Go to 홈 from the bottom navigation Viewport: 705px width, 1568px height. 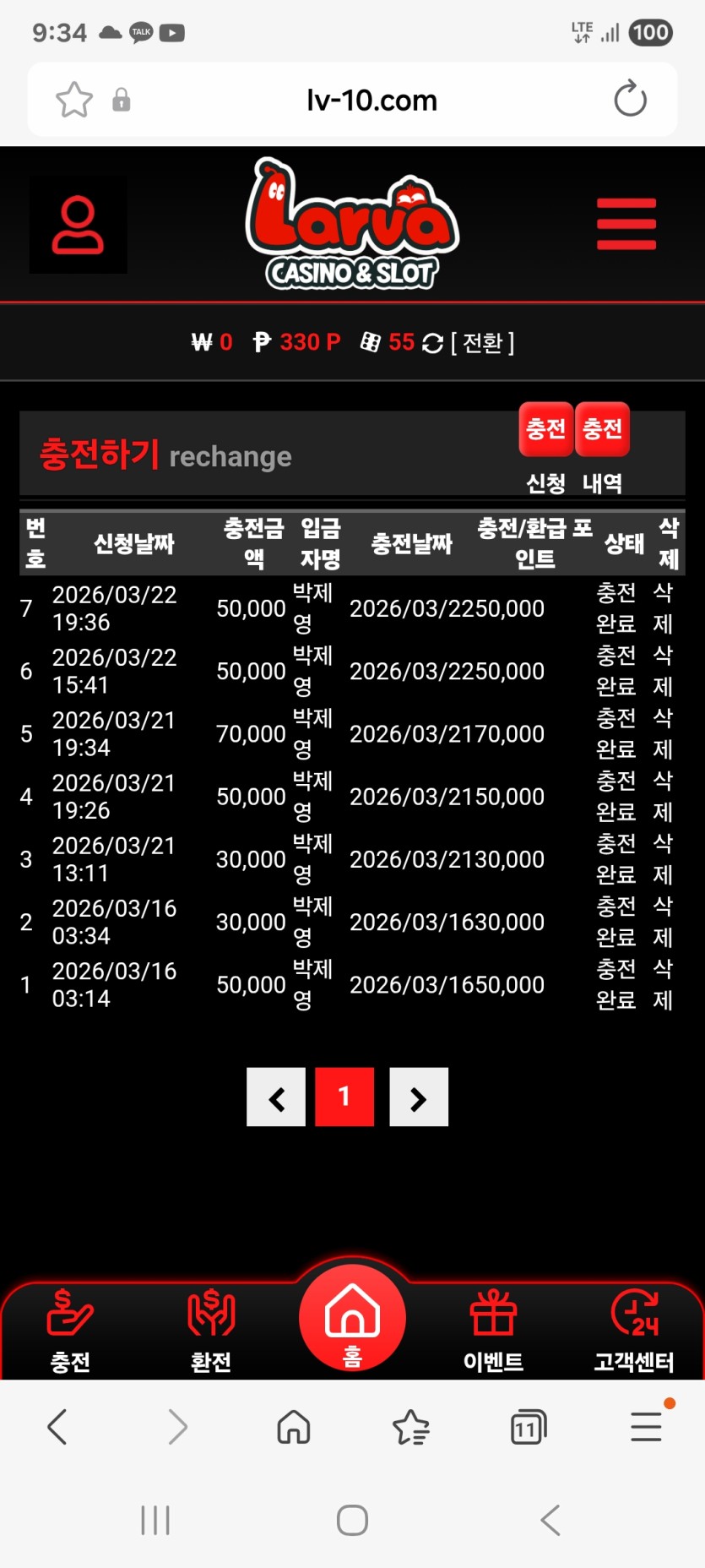point(352,1320)
